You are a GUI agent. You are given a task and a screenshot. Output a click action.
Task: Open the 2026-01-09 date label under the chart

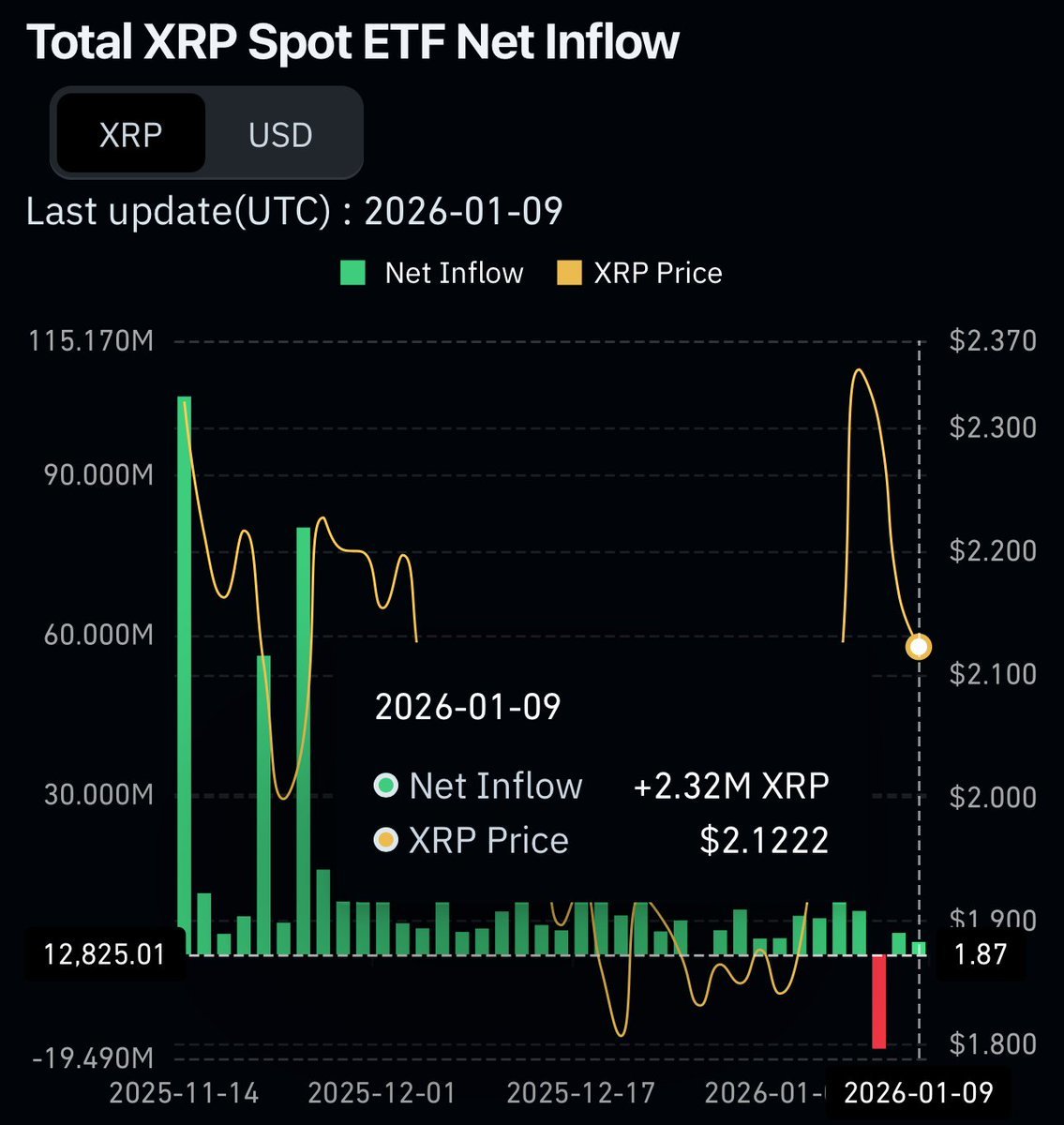(920, 1092)
